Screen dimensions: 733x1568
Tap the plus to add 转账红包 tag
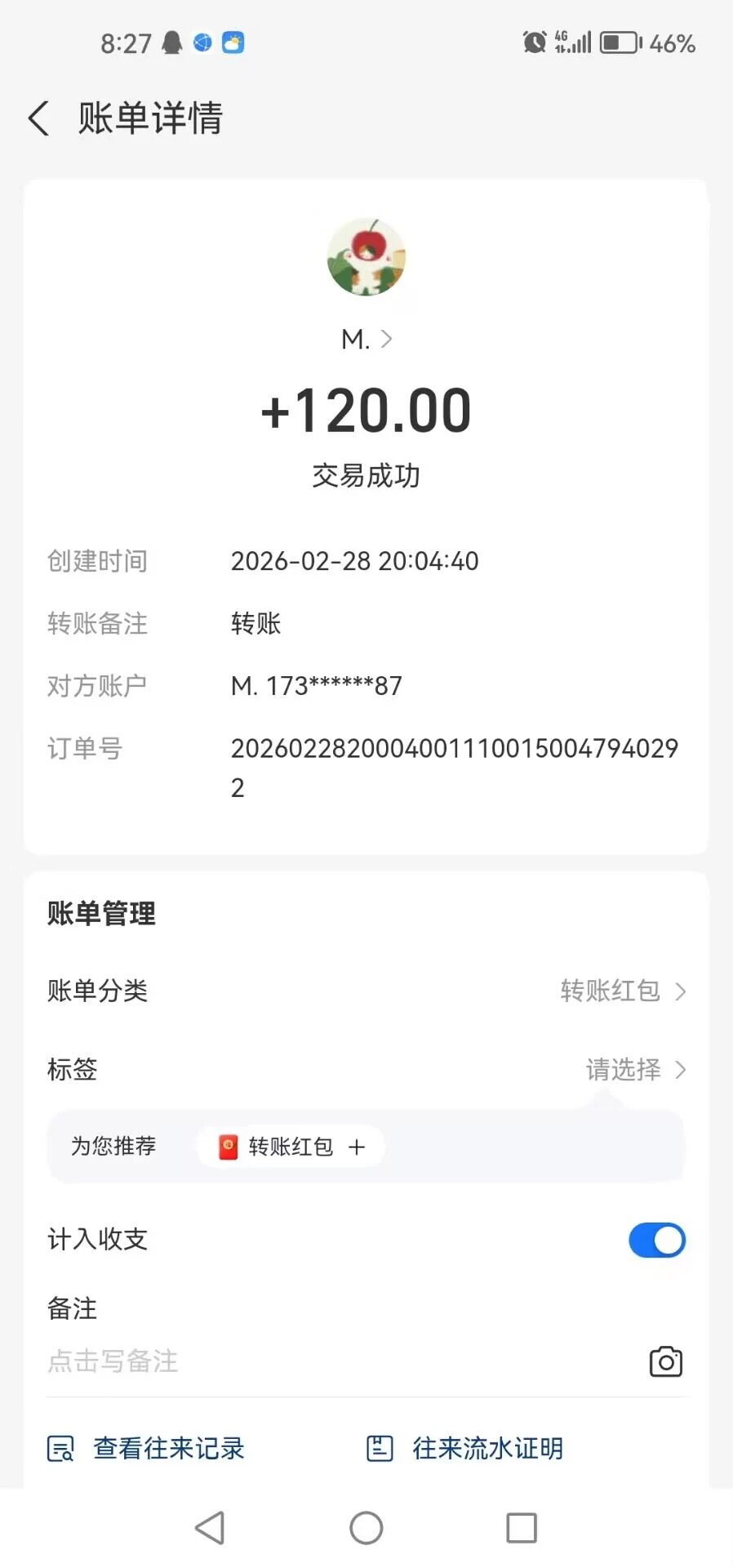click(x=357, y=1147)
